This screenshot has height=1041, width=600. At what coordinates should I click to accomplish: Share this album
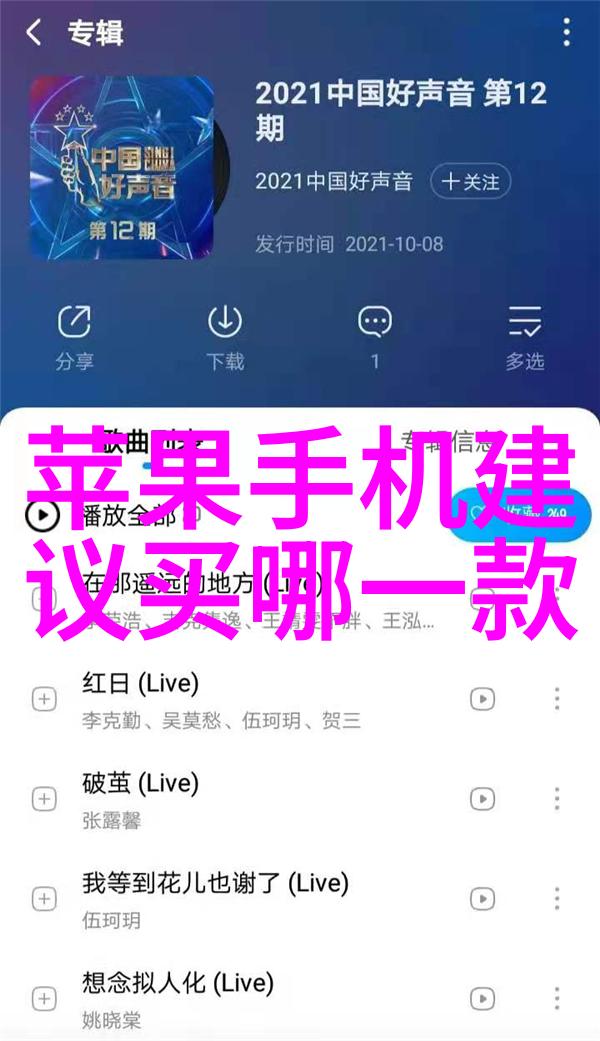coord(73,335)
